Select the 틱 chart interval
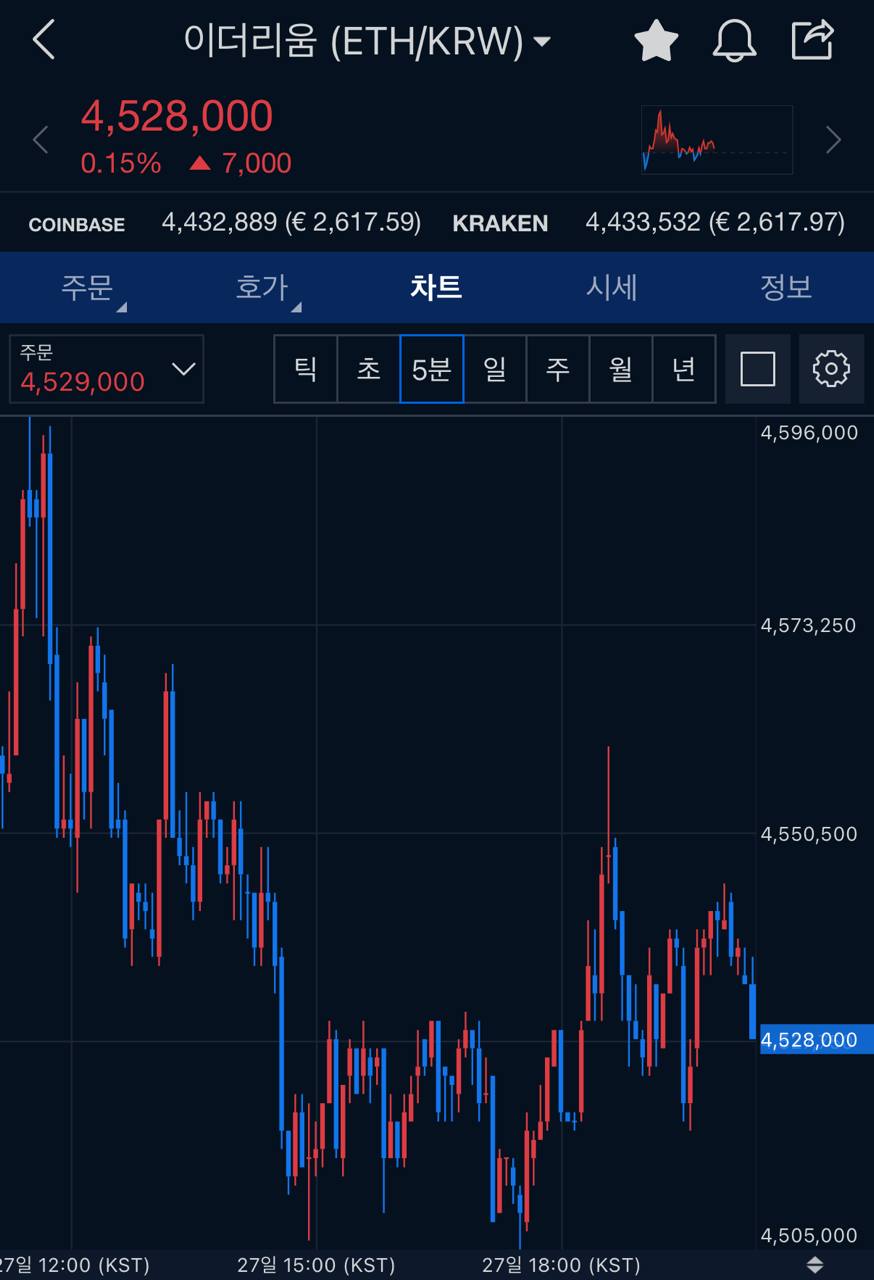Image resolution: width=874 pixels, height=1280 pixels. coord(306,369)
